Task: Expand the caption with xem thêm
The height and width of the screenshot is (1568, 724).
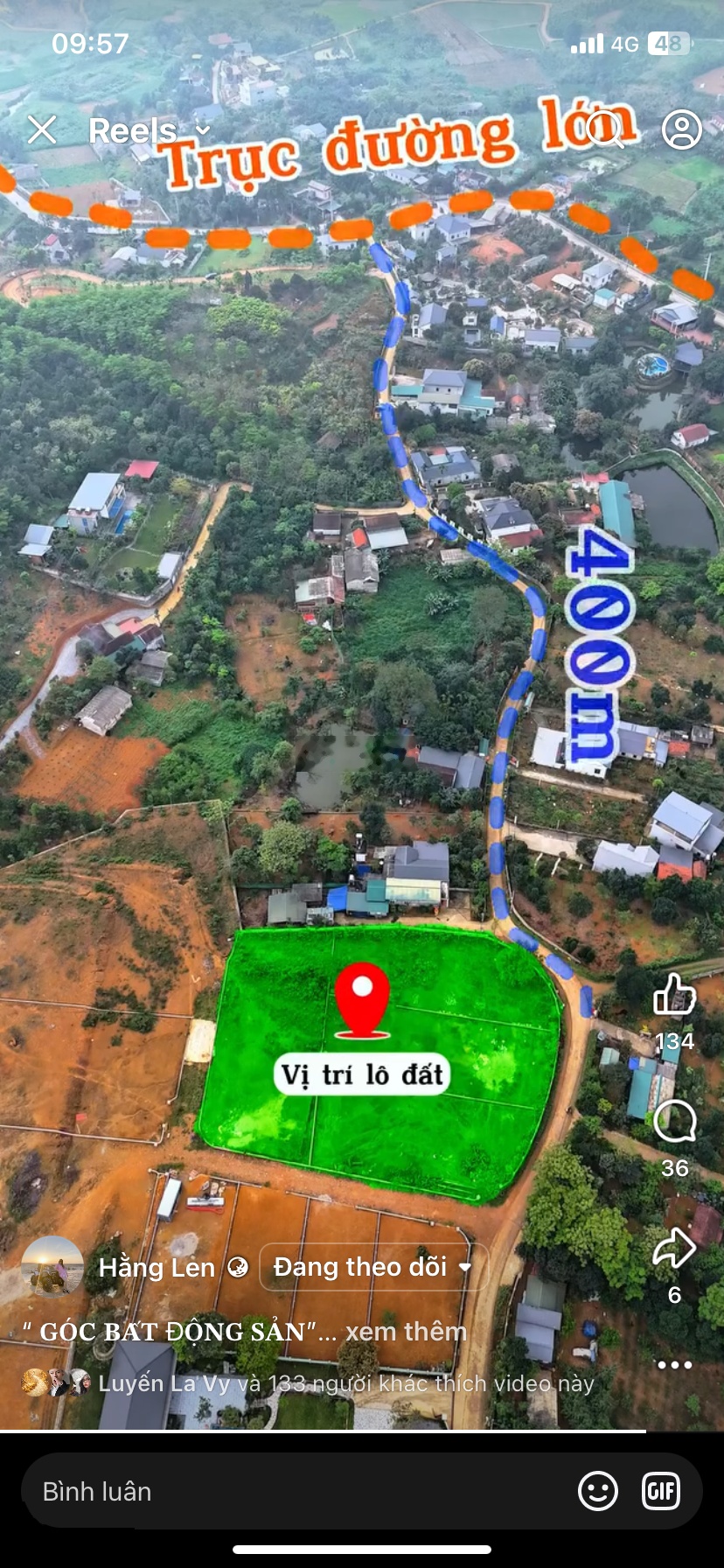Action: (406, 1332)
